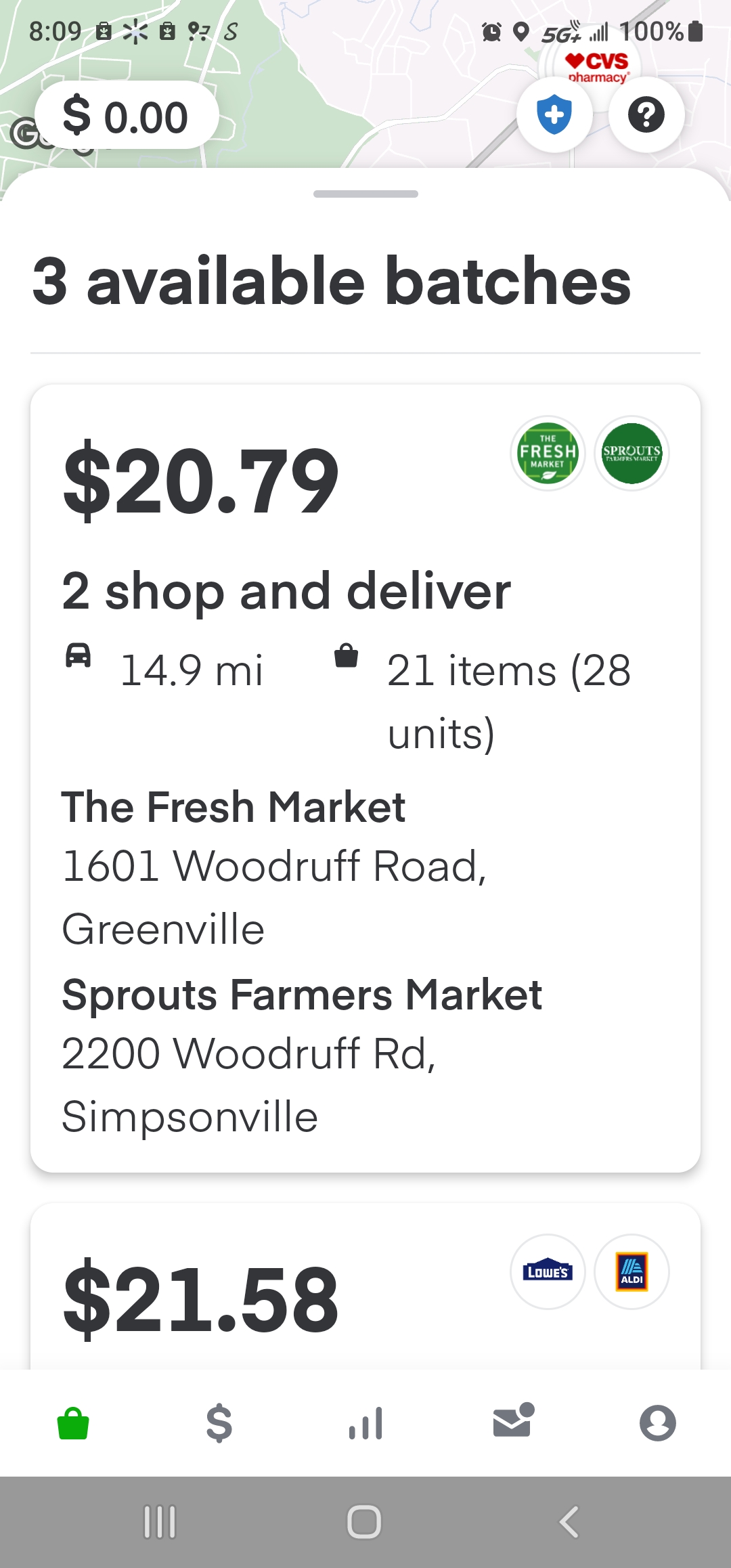Open the inbox mail icon with notification dot

point(512,1422)
